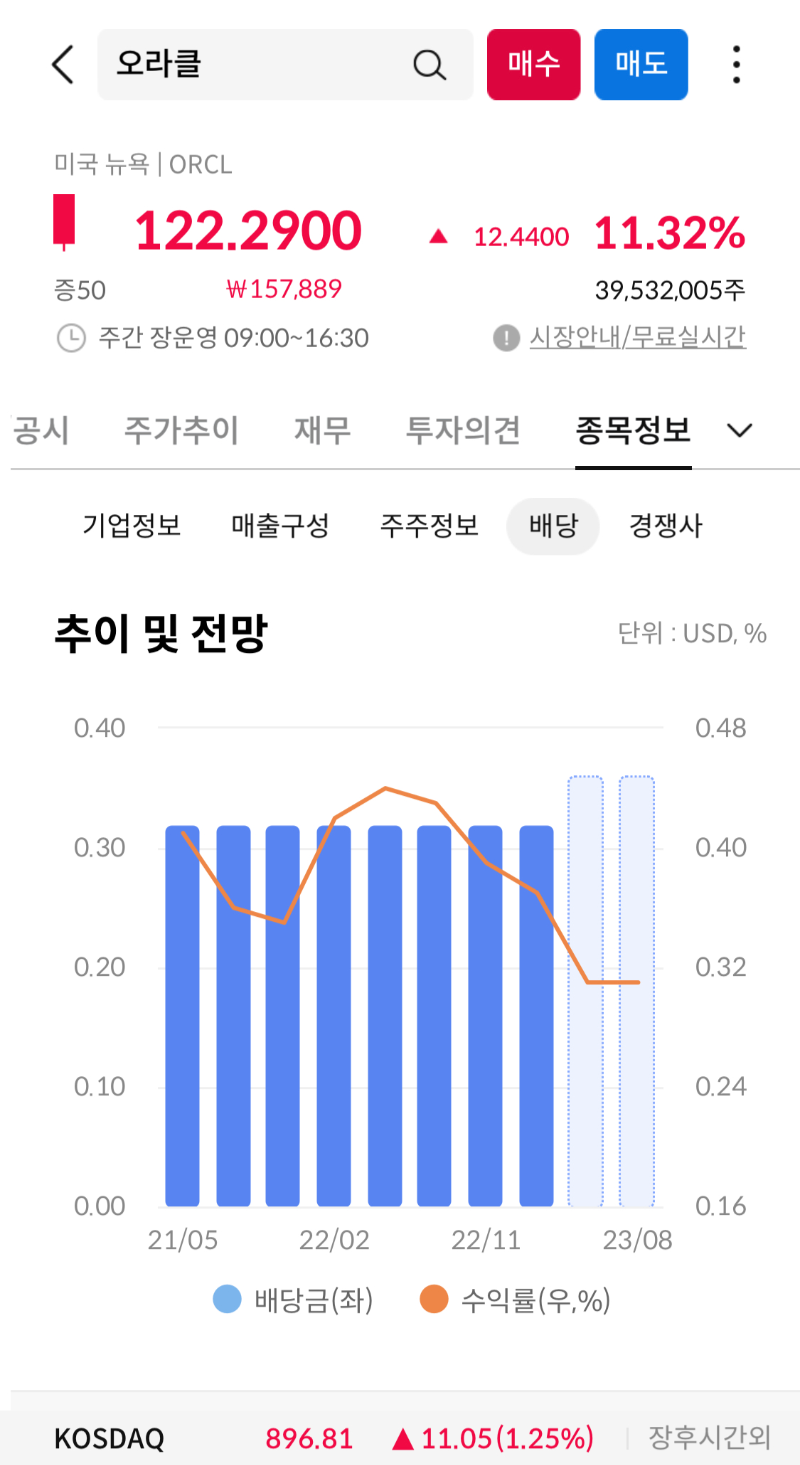Open the three-dot overflow menu
The width and height of the screenshot is (800, 1465).
point(737,65)
